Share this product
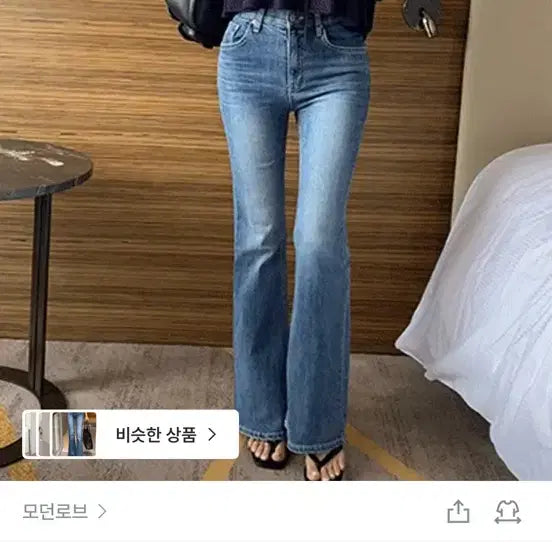 pos(458,512)
